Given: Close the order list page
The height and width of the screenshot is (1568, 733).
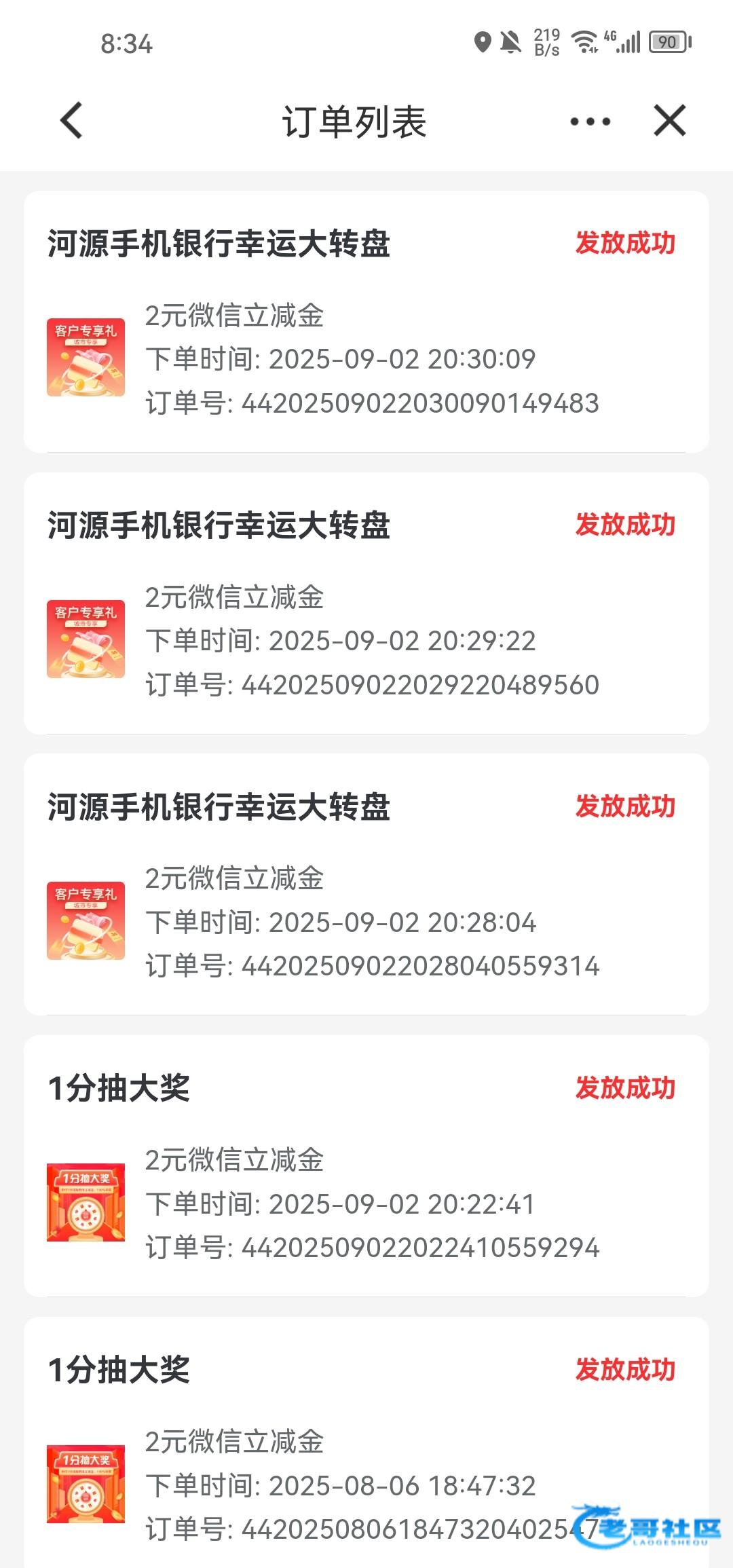Looking at the screenshot, I should (x=669, y=121).
